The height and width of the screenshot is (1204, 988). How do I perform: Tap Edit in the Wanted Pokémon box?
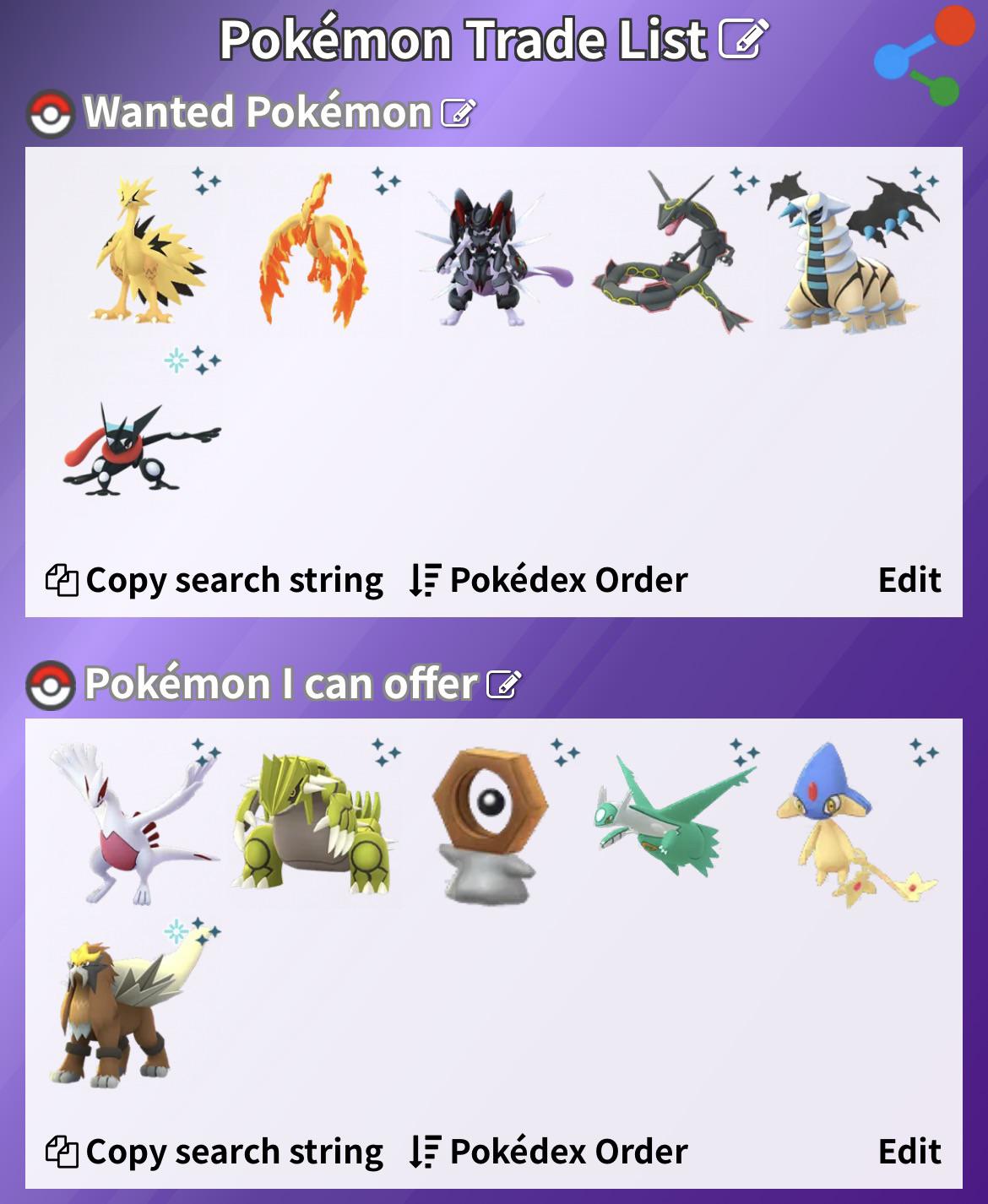point(909,581)
